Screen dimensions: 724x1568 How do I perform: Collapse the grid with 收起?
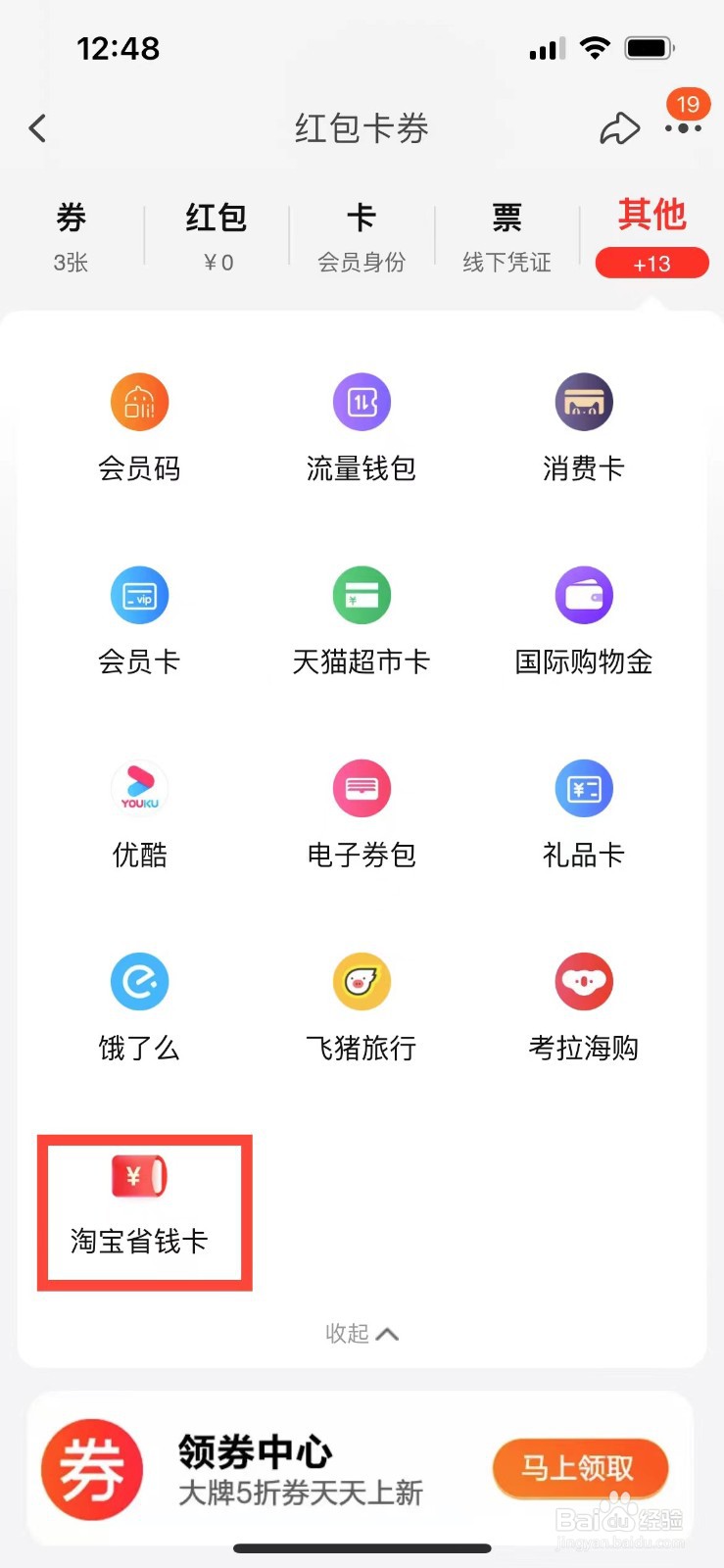coord(362,1334)
